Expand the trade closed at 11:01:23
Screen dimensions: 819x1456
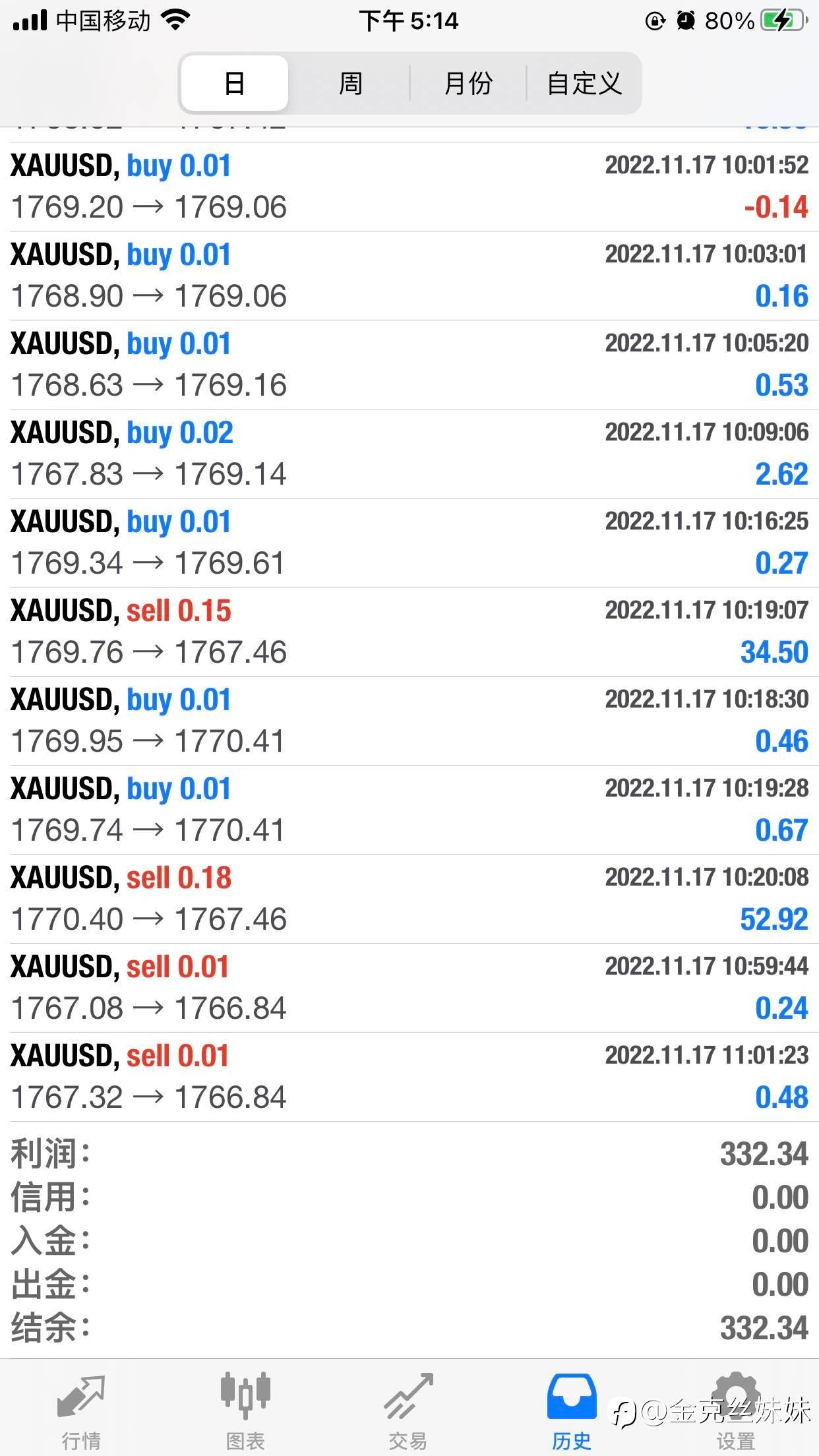point(409,1077)
